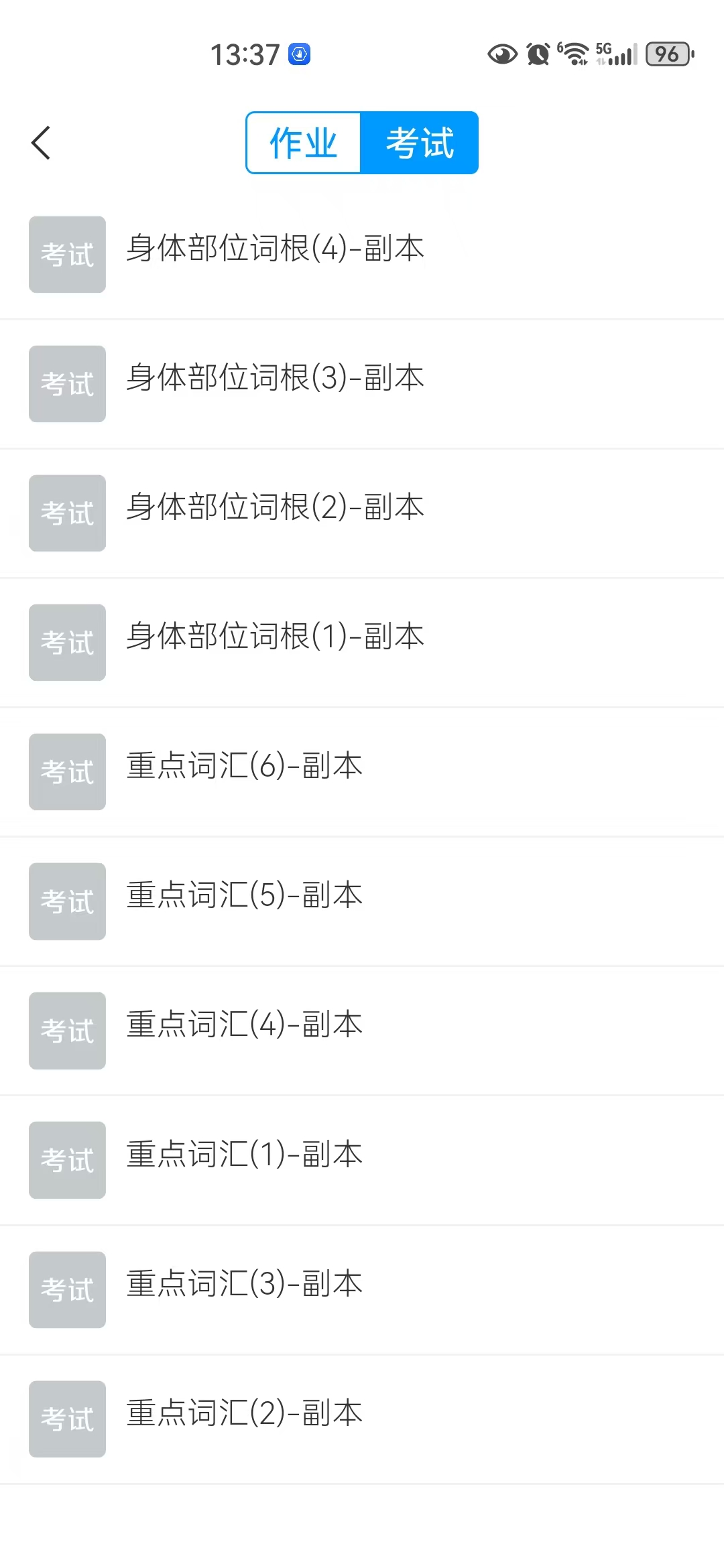The image size is (724, 1568).
Task: Open exam 重点词汇(2)-副本
Action: [245, 1414]
